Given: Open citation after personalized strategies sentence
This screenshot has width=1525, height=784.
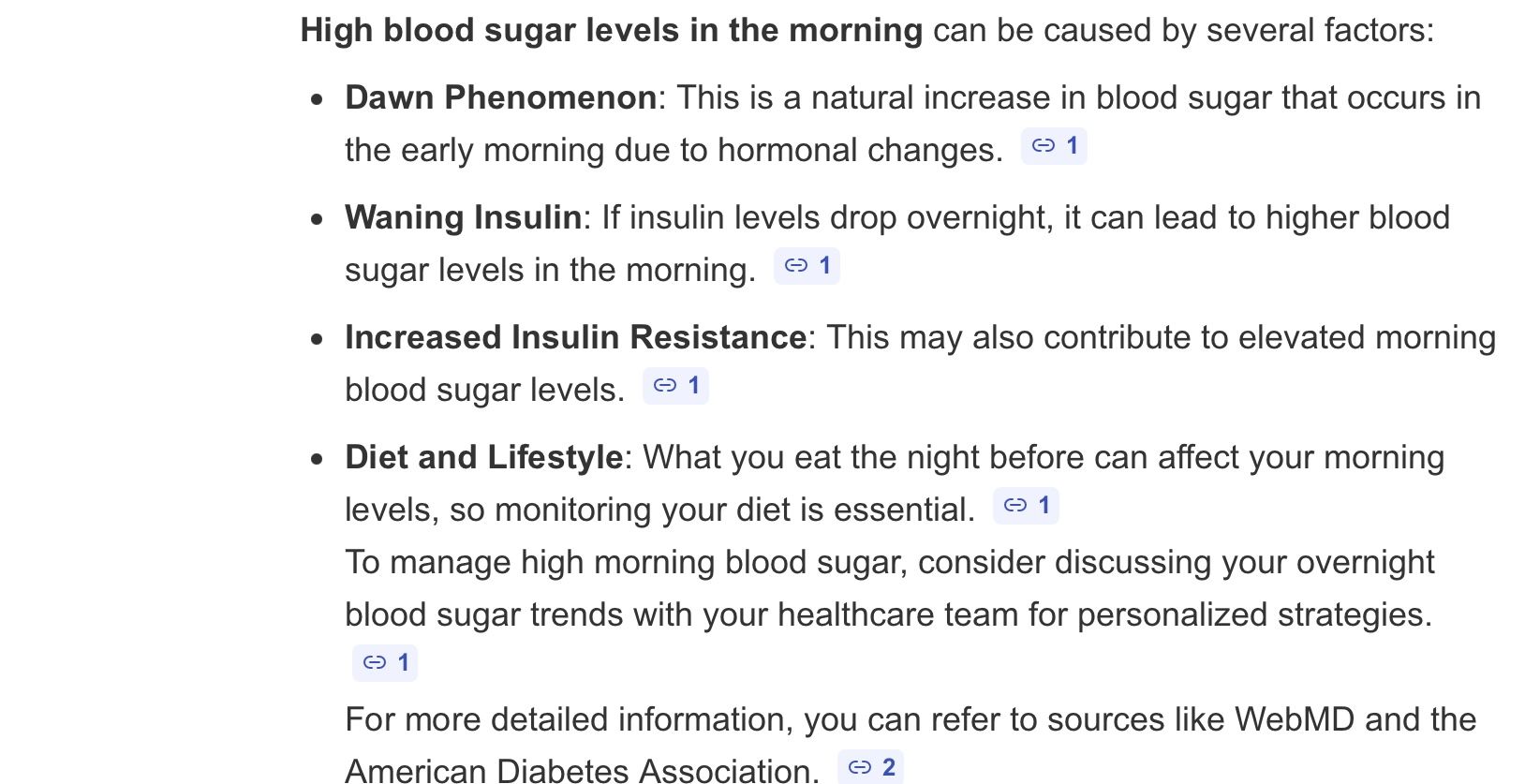Looking at the screenshot, I should (385, 663).
